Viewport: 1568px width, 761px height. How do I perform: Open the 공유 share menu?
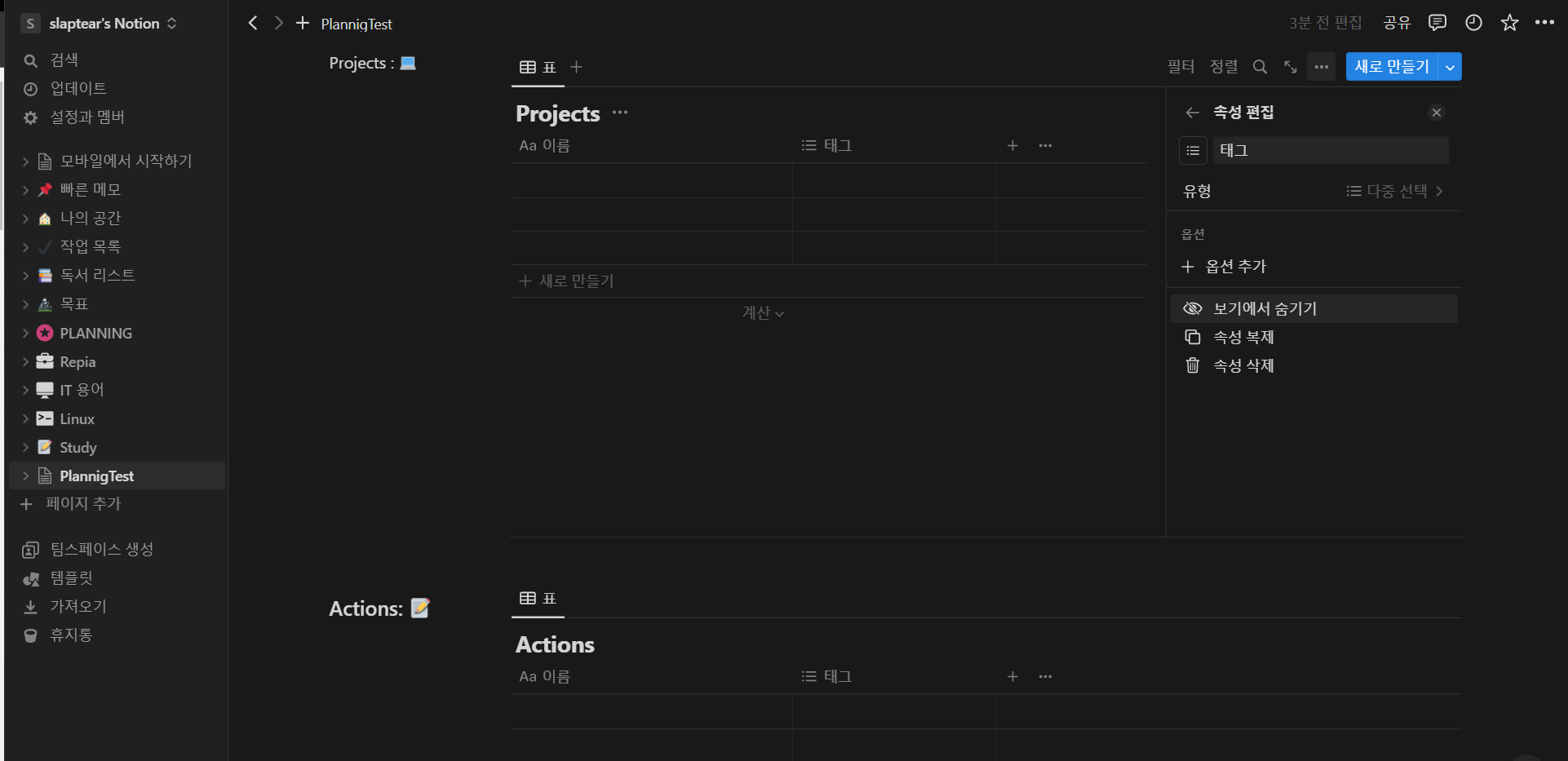(x=1397, y=23)
